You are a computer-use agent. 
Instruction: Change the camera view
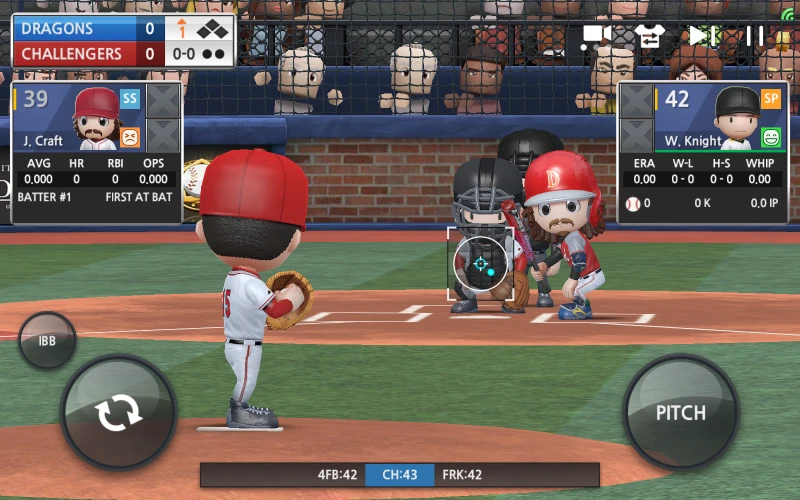coord(597,36)
